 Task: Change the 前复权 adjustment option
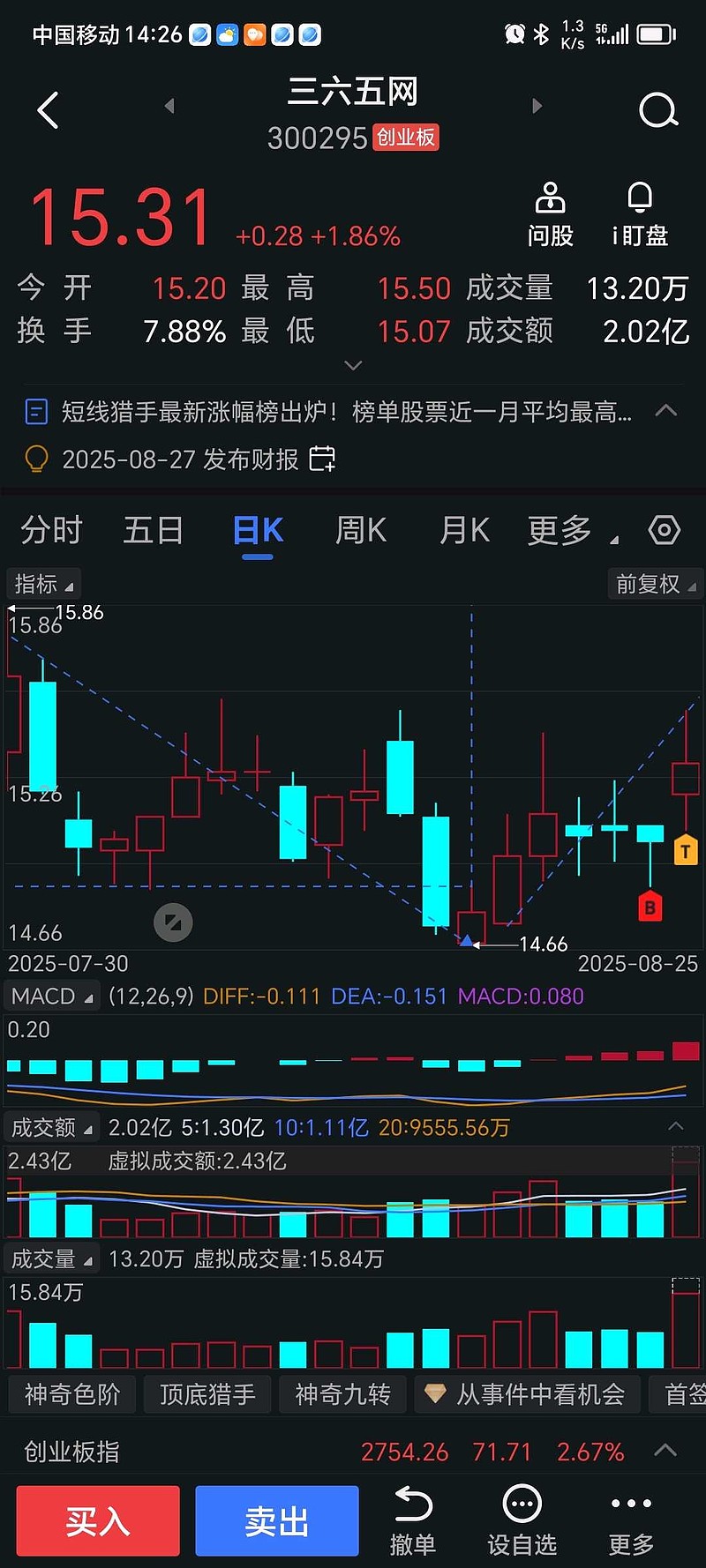655,584
